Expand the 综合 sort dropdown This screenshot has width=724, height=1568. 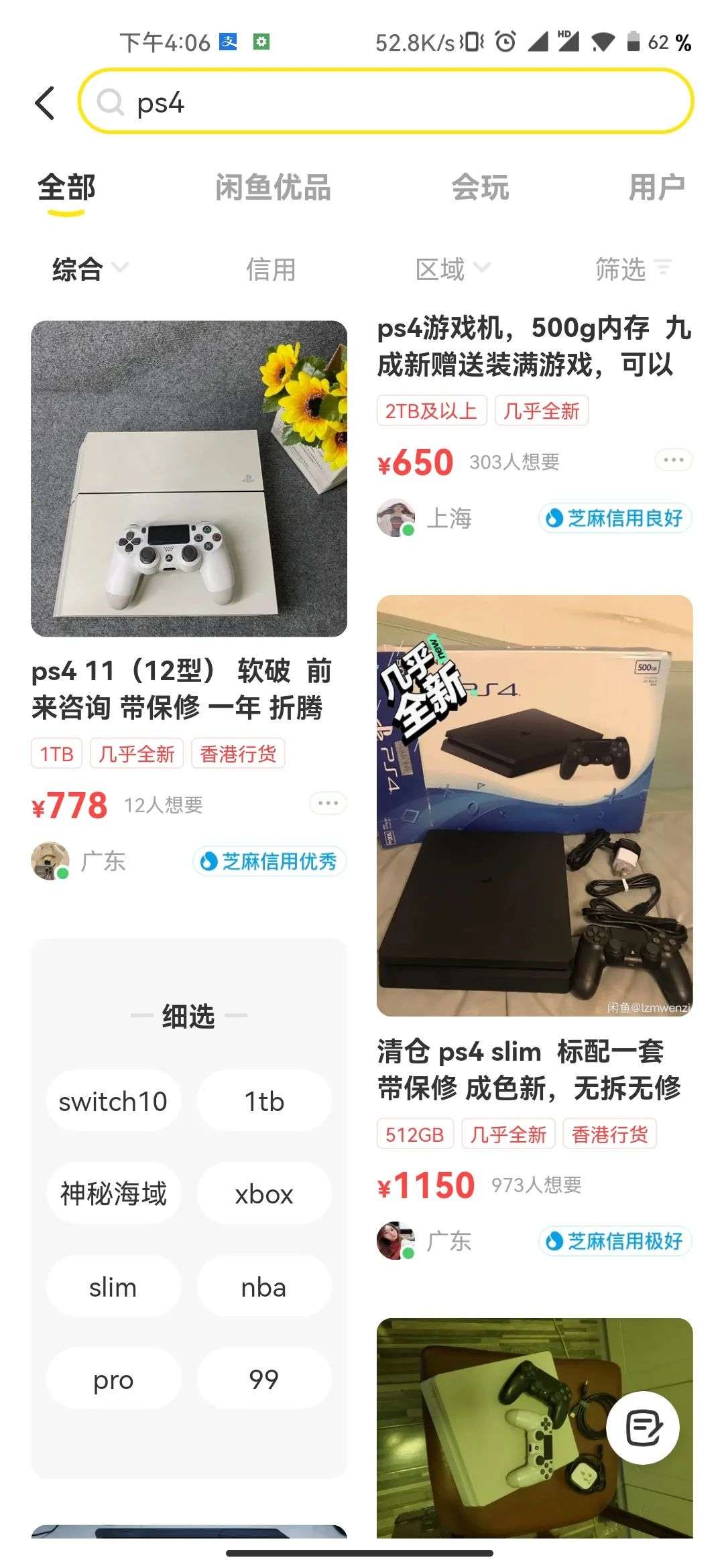click(90, 269)
